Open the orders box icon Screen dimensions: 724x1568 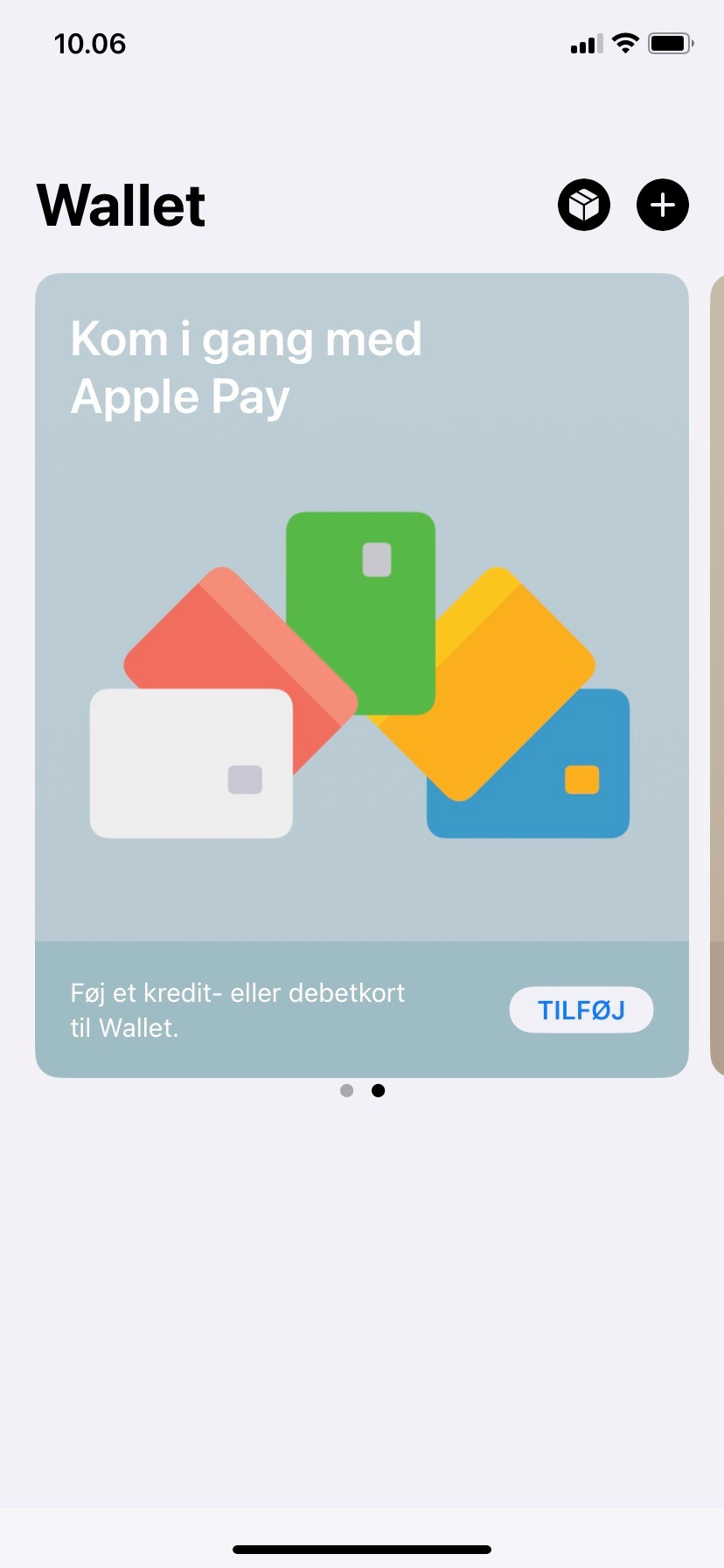point(584,205)
